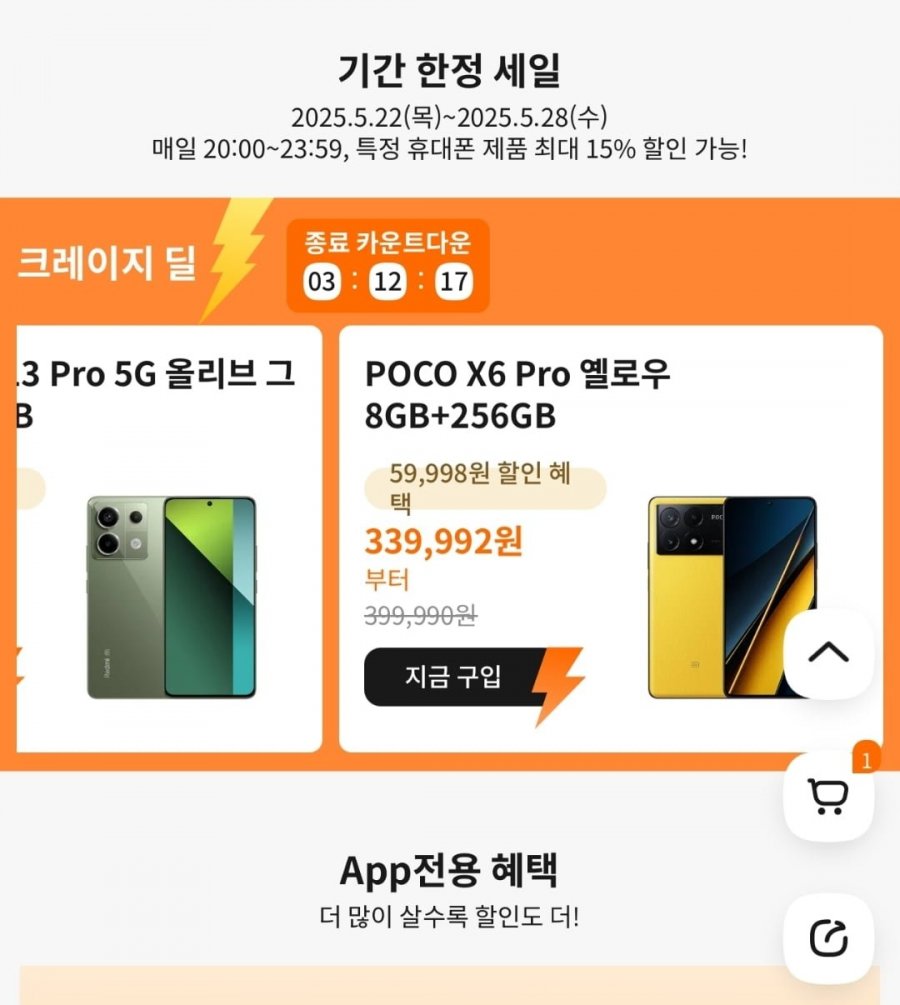This screenshot has width=900, height=1005.
Task: Tap the share floating icon
Action: [x=828, y=937]
